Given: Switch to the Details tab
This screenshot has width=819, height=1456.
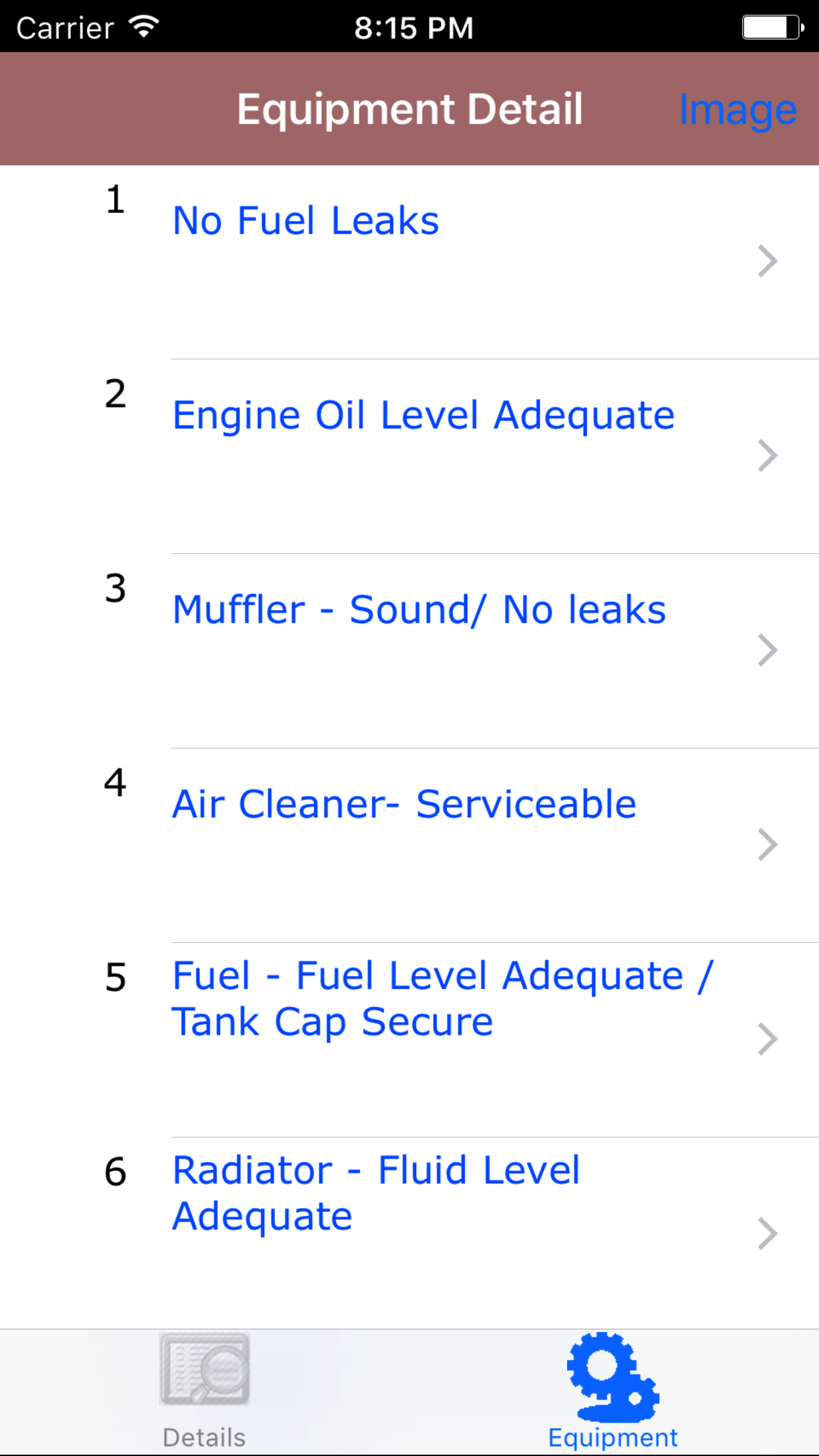Looking at the screenshot, I should [204, 1391].
